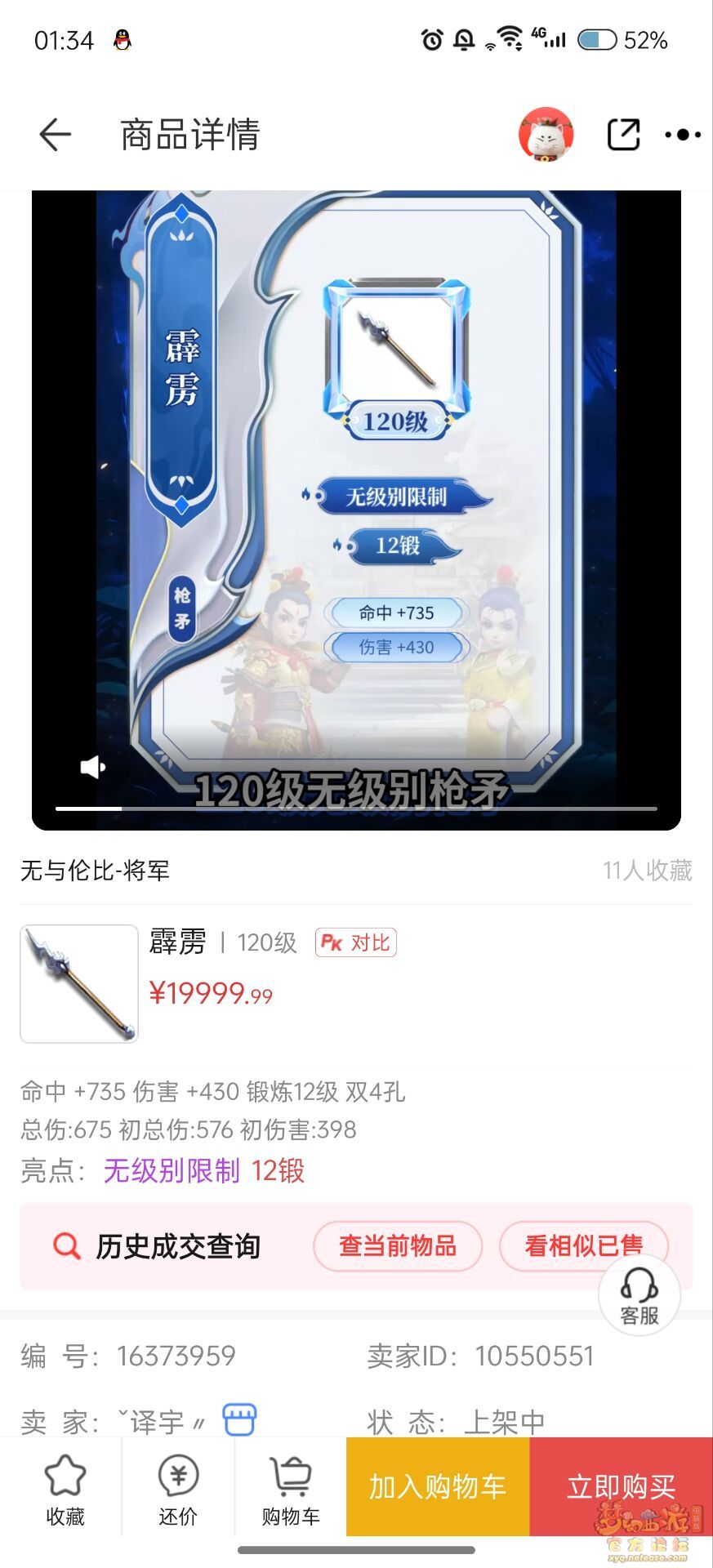Open the 霹雳 weapon thumbnail image
Image resolution: width=713 pixels, height=1568 pixels.
click(79, 984)
